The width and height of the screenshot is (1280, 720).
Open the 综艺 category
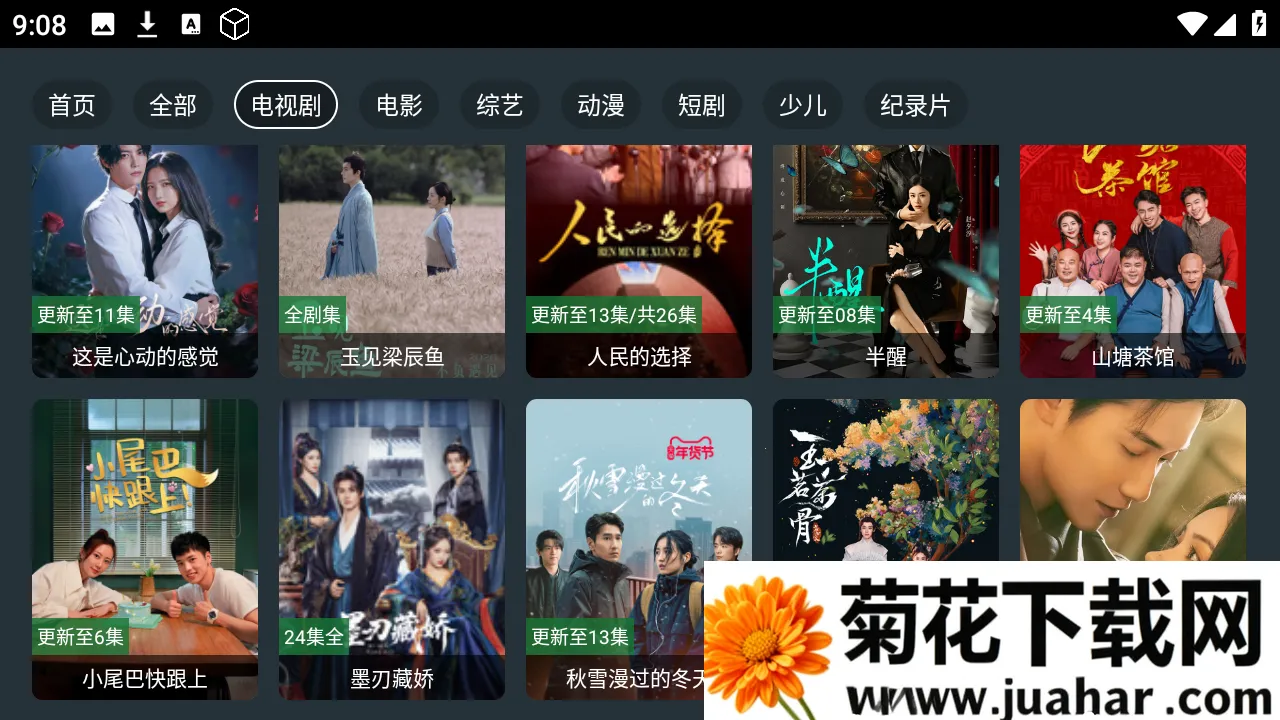[x=499, y=105]
